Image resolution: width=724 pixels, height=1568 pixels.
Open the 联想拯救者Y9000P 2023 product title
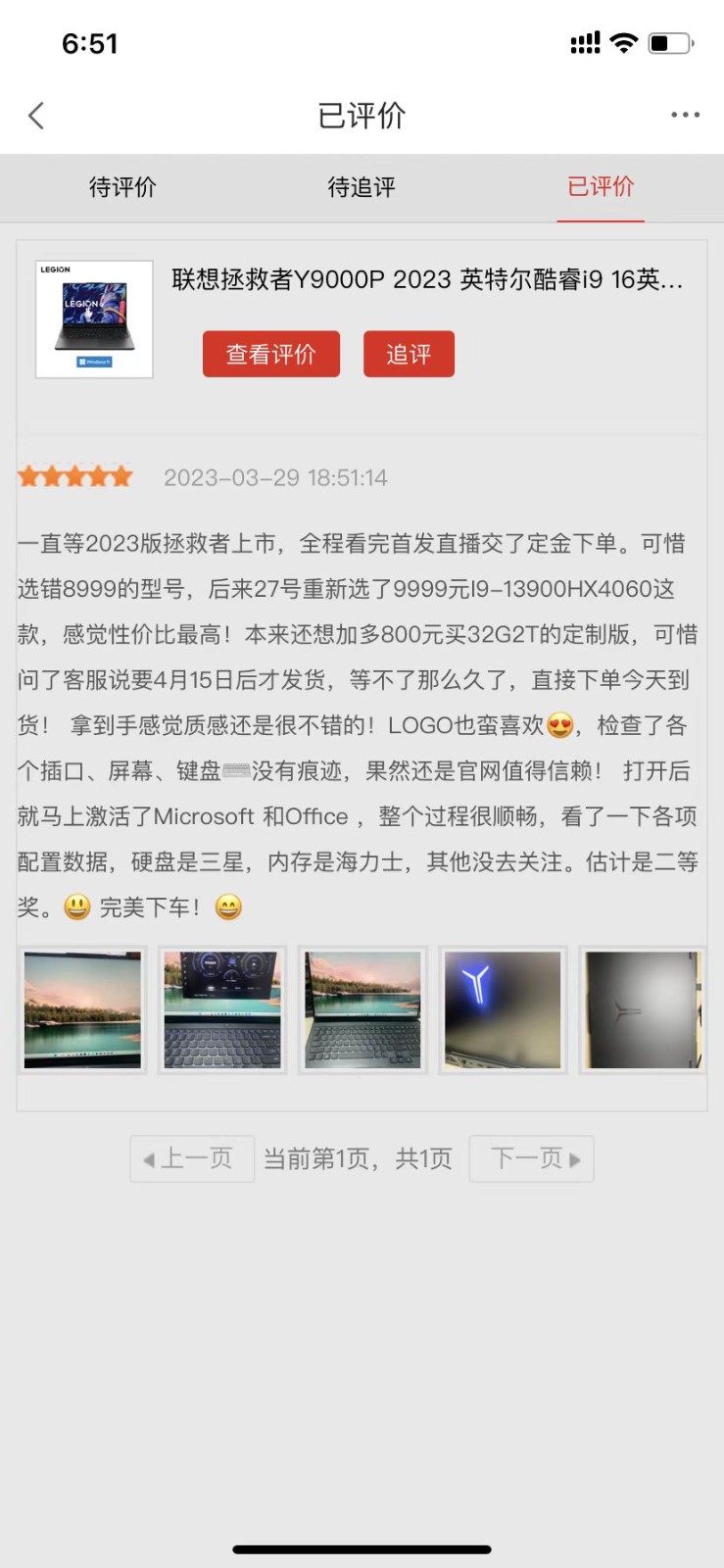tap(427, 280)
